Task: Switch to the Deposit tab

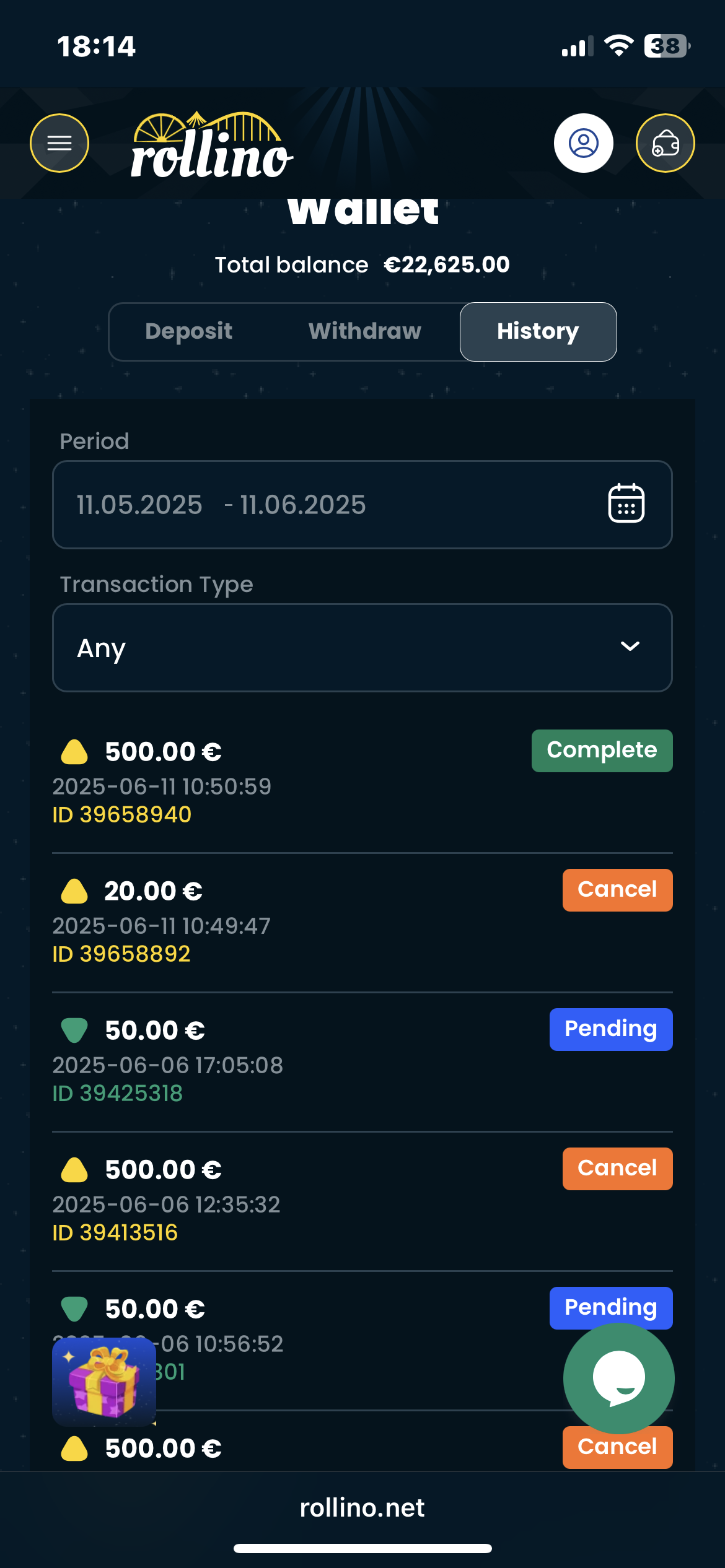Action: tap(189, 331)
